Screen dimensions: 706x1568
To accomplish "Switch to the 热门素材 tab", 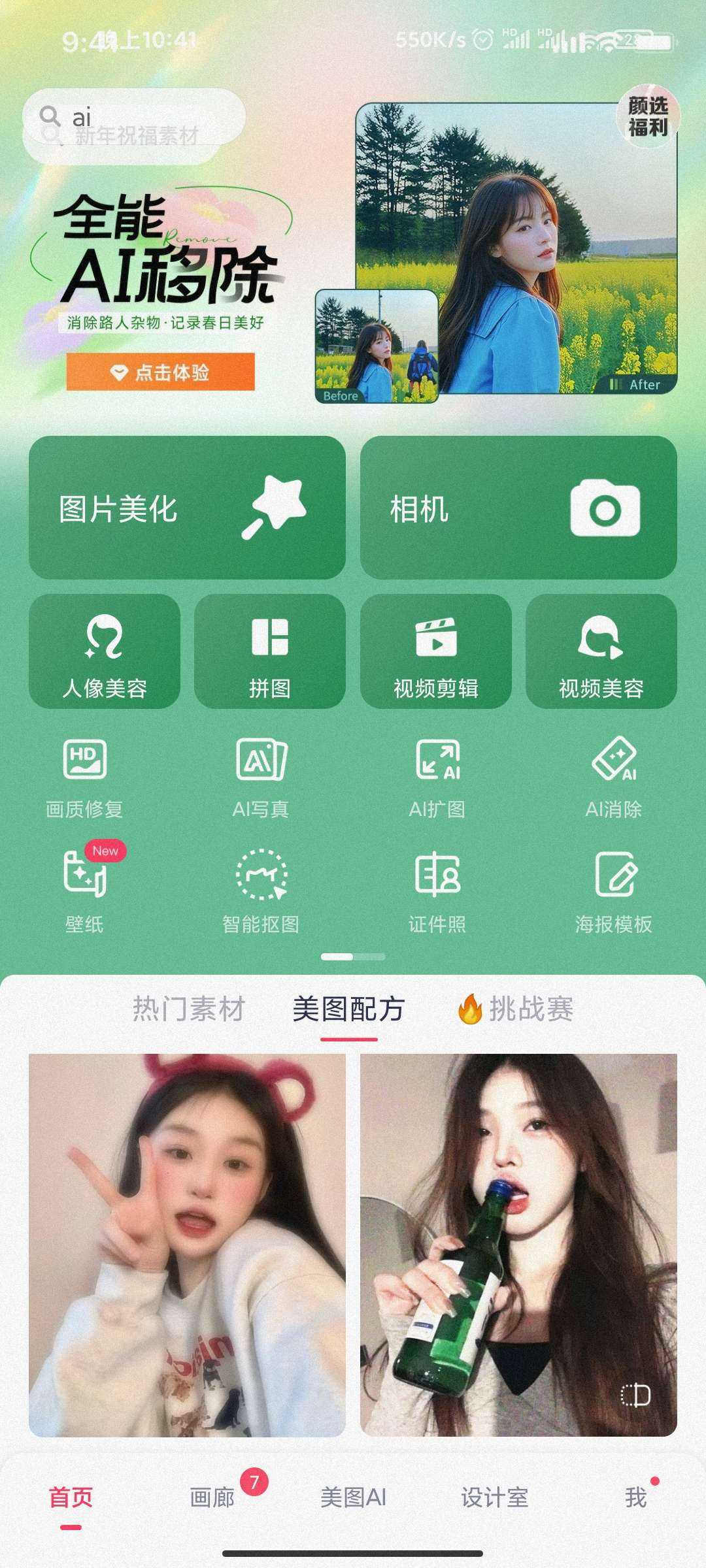I will coord(188,1009).
